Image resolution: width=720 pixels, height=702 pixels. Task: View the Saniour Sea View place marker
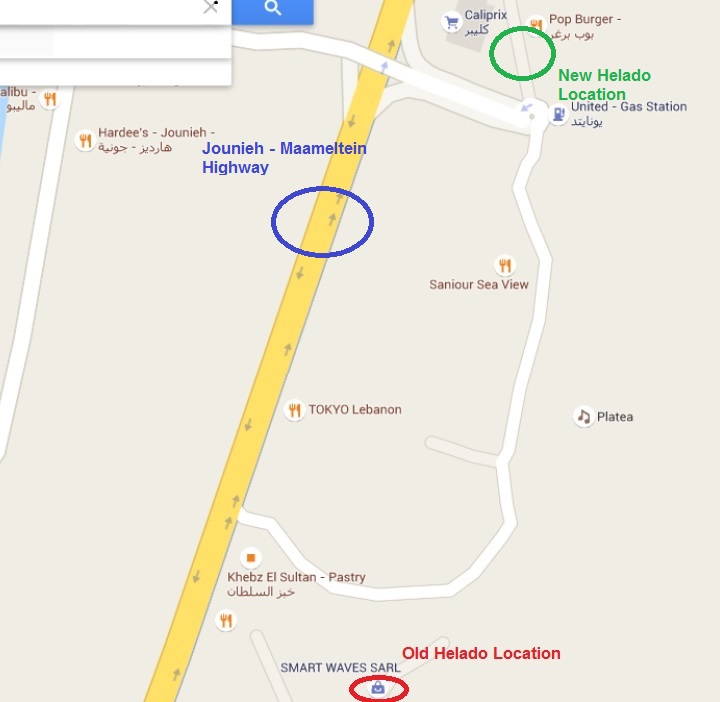pyautogui.click(x=505, y=265)
